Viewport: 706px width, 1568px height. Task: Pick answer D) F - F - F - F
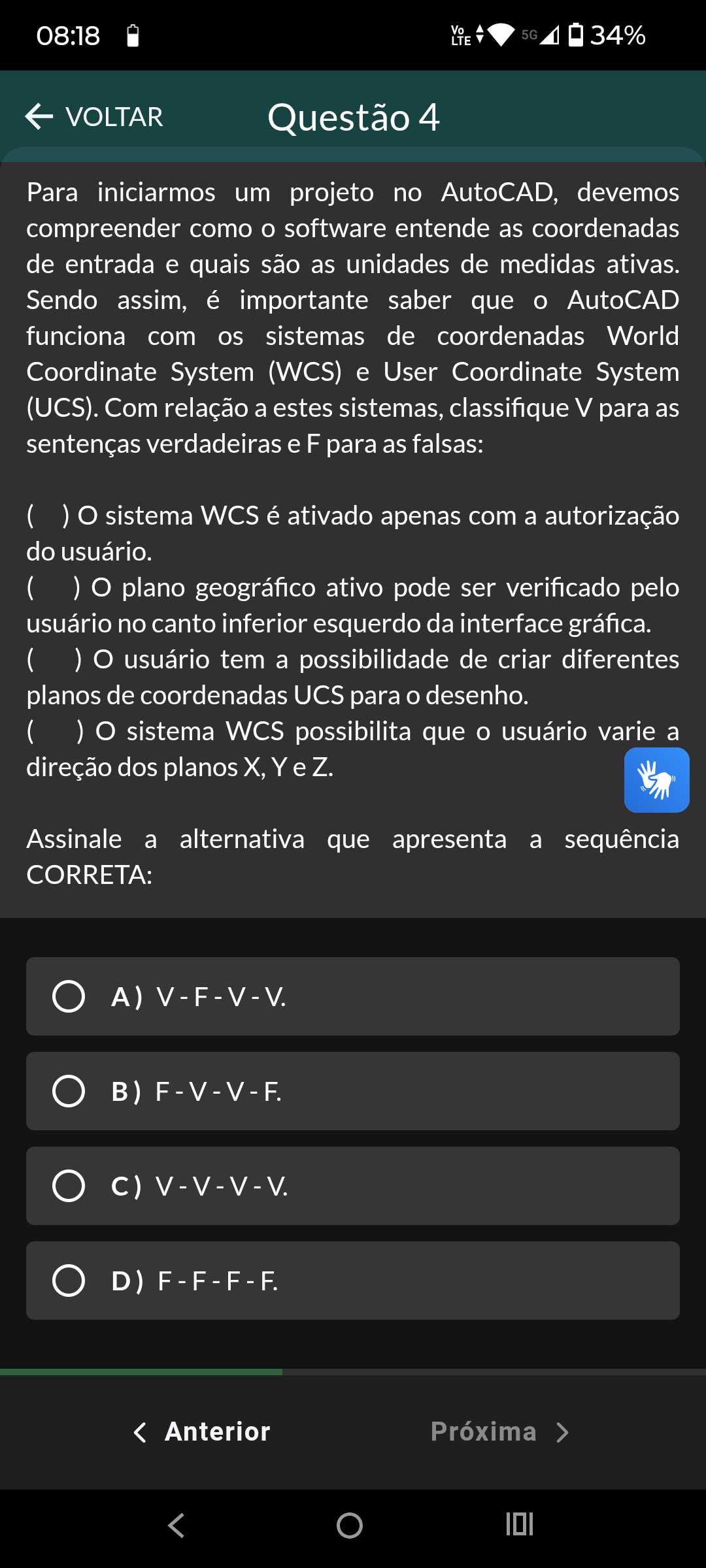[353, 1281]
